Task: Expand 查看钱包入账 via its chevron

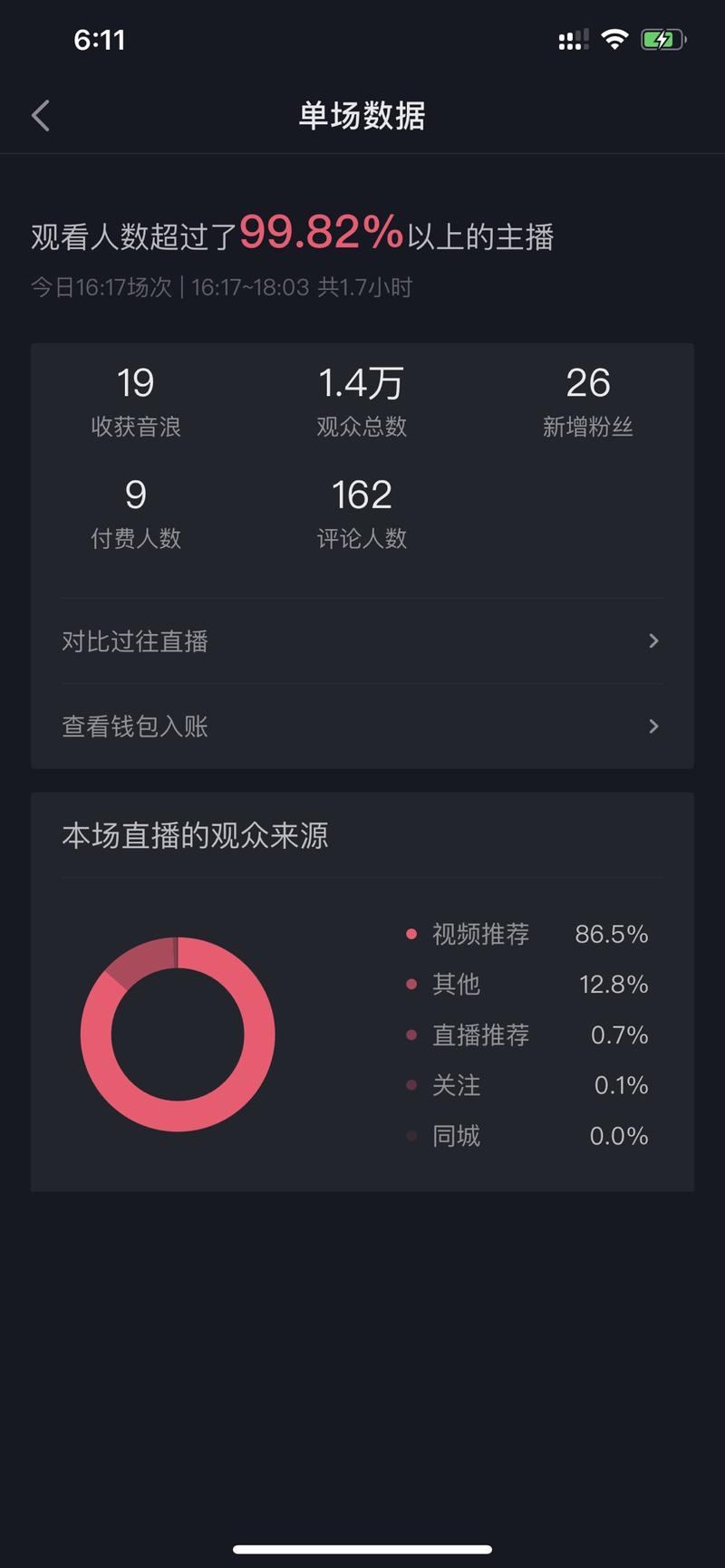Action: (653, 726)
